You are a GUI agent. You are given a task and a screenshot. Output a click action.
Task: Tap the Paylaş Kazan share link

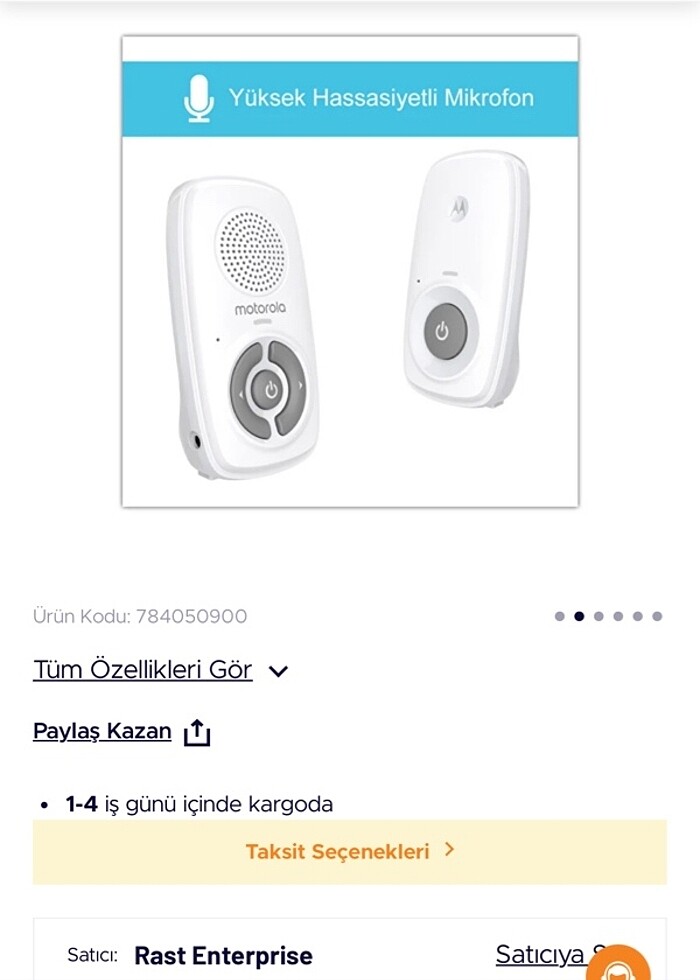[121, 731]
